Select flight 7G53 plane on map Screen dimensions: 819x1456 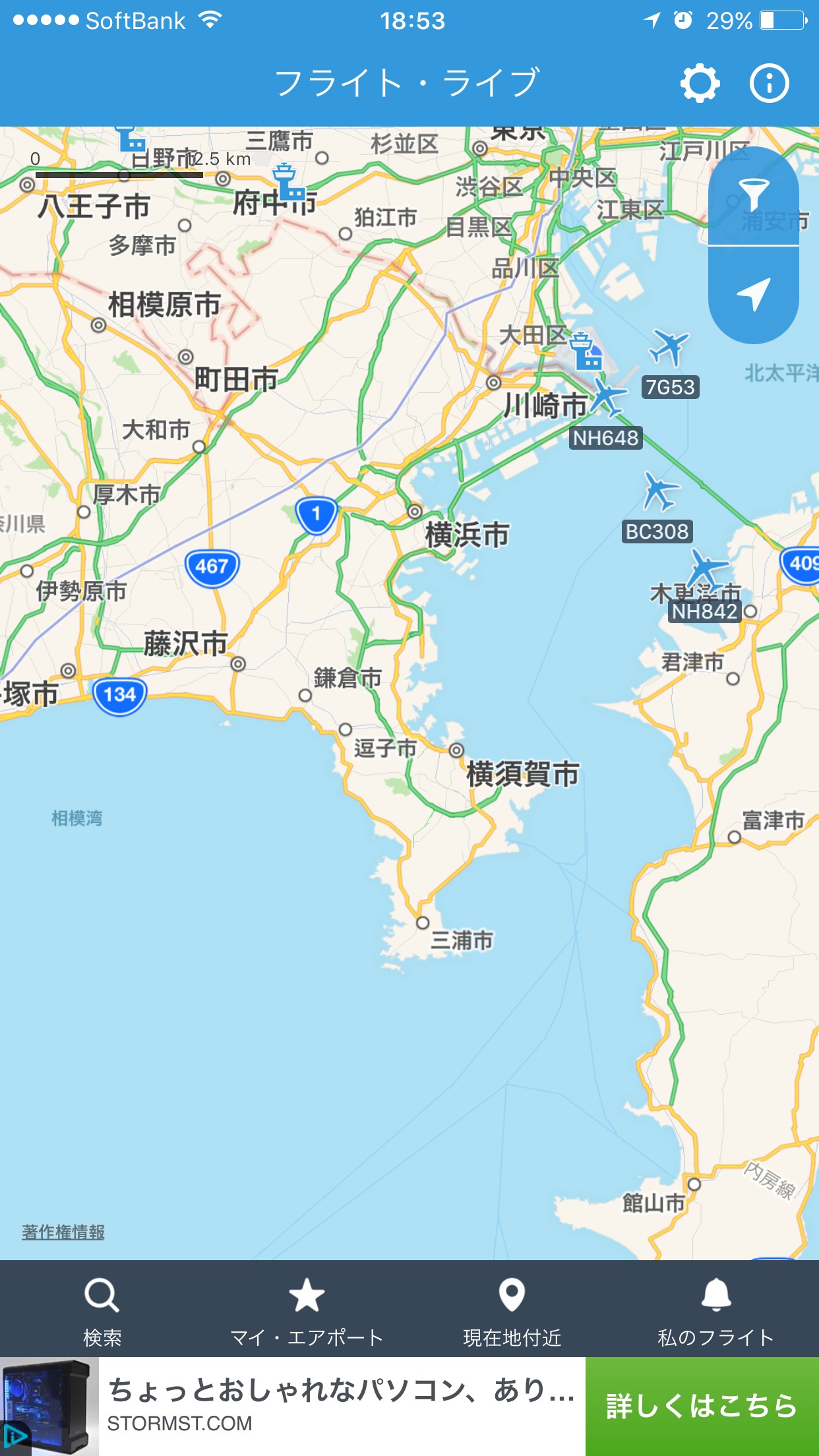670,348
